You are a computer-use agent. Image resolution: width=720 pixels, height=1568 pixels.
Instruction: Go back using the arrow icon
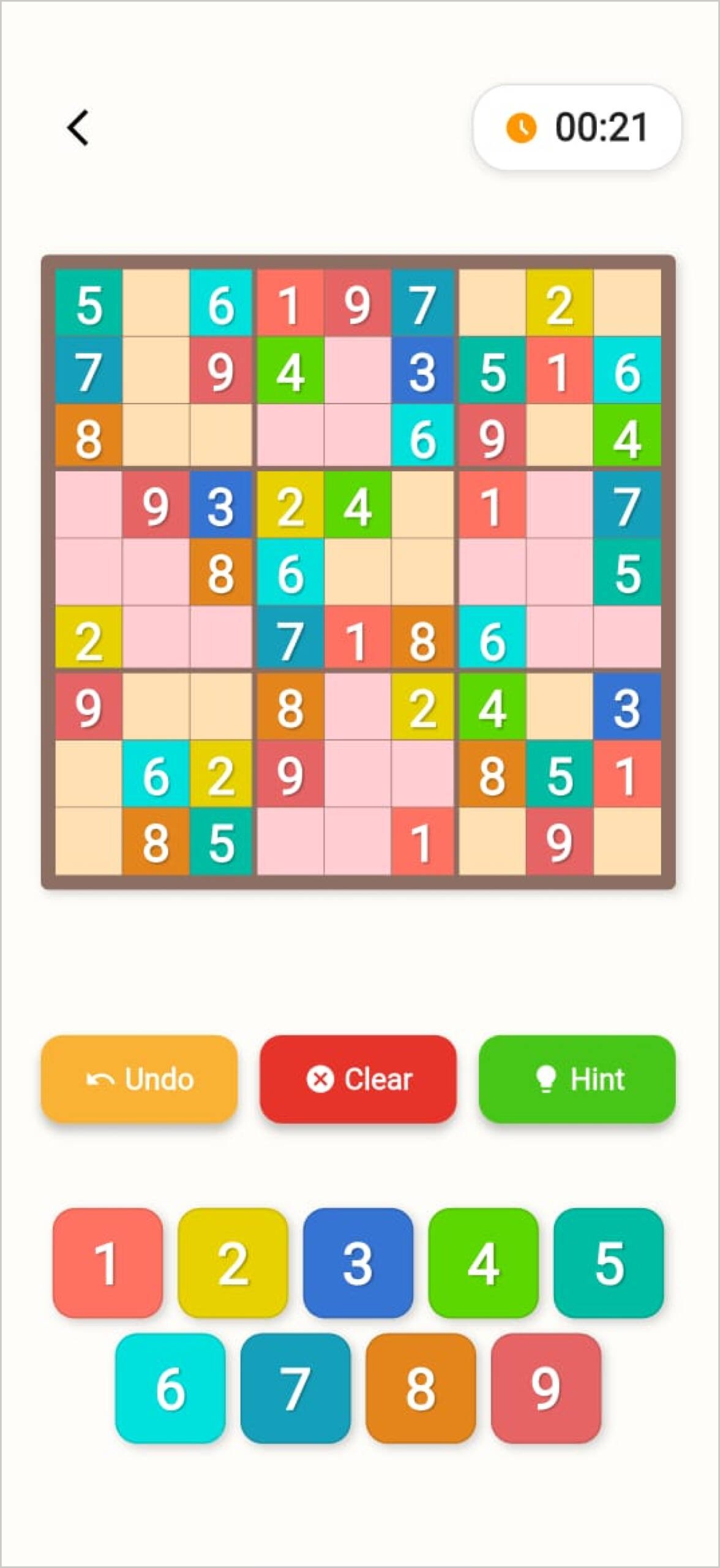pyautogui.click(x=78, y=128)
